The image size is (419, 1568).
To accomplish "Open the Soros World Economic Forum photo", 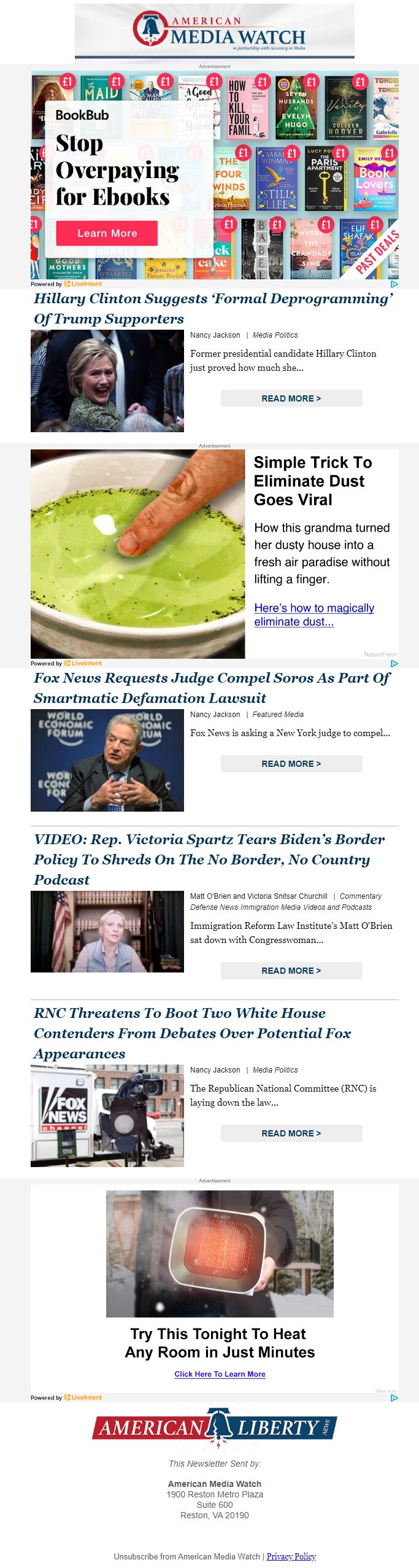I will click(x=107, y=760).
